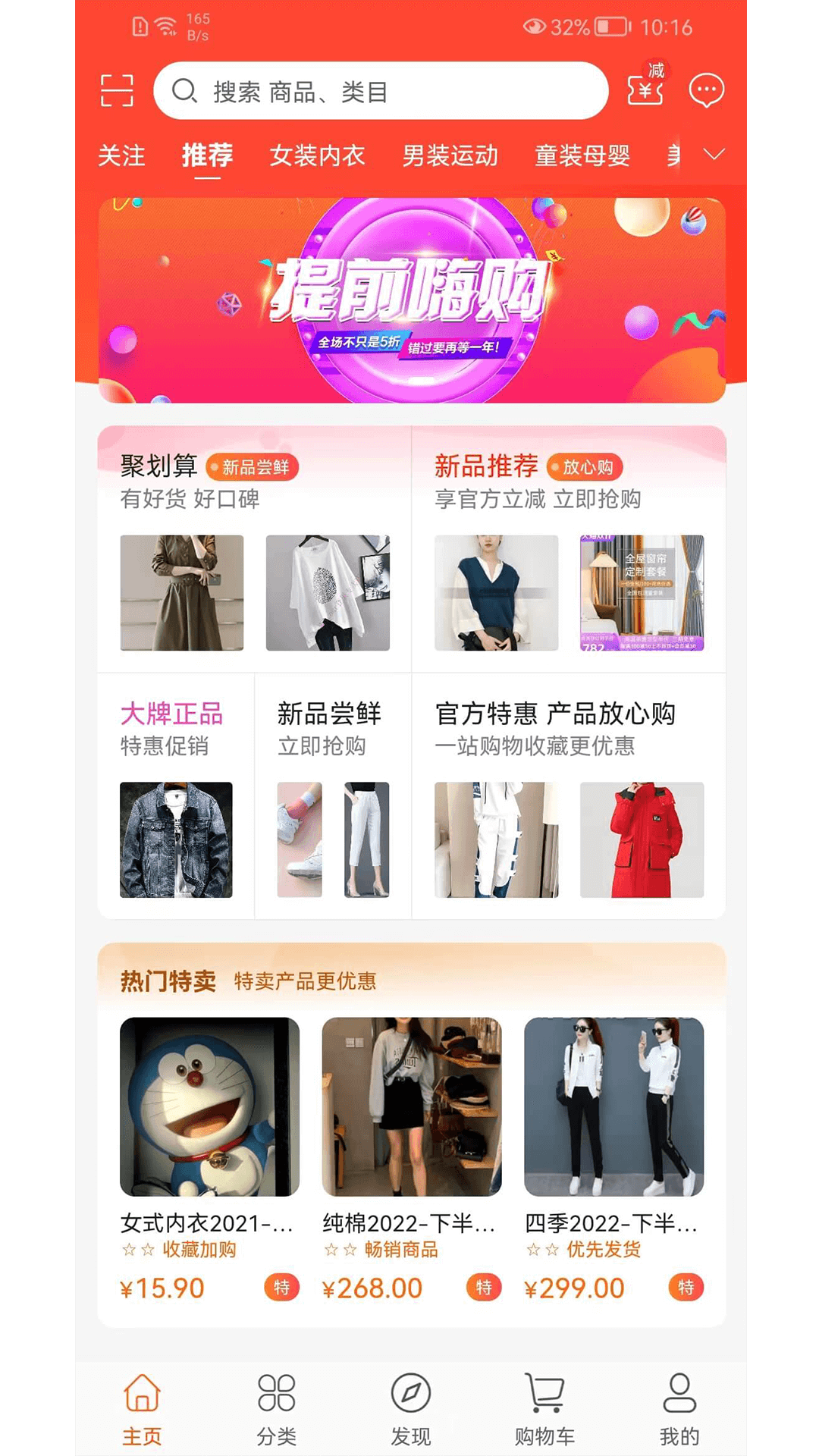The image size is (819, 1456).
Task: Open the 购物车 shopping cart tab
Action: coord(544,1409)
